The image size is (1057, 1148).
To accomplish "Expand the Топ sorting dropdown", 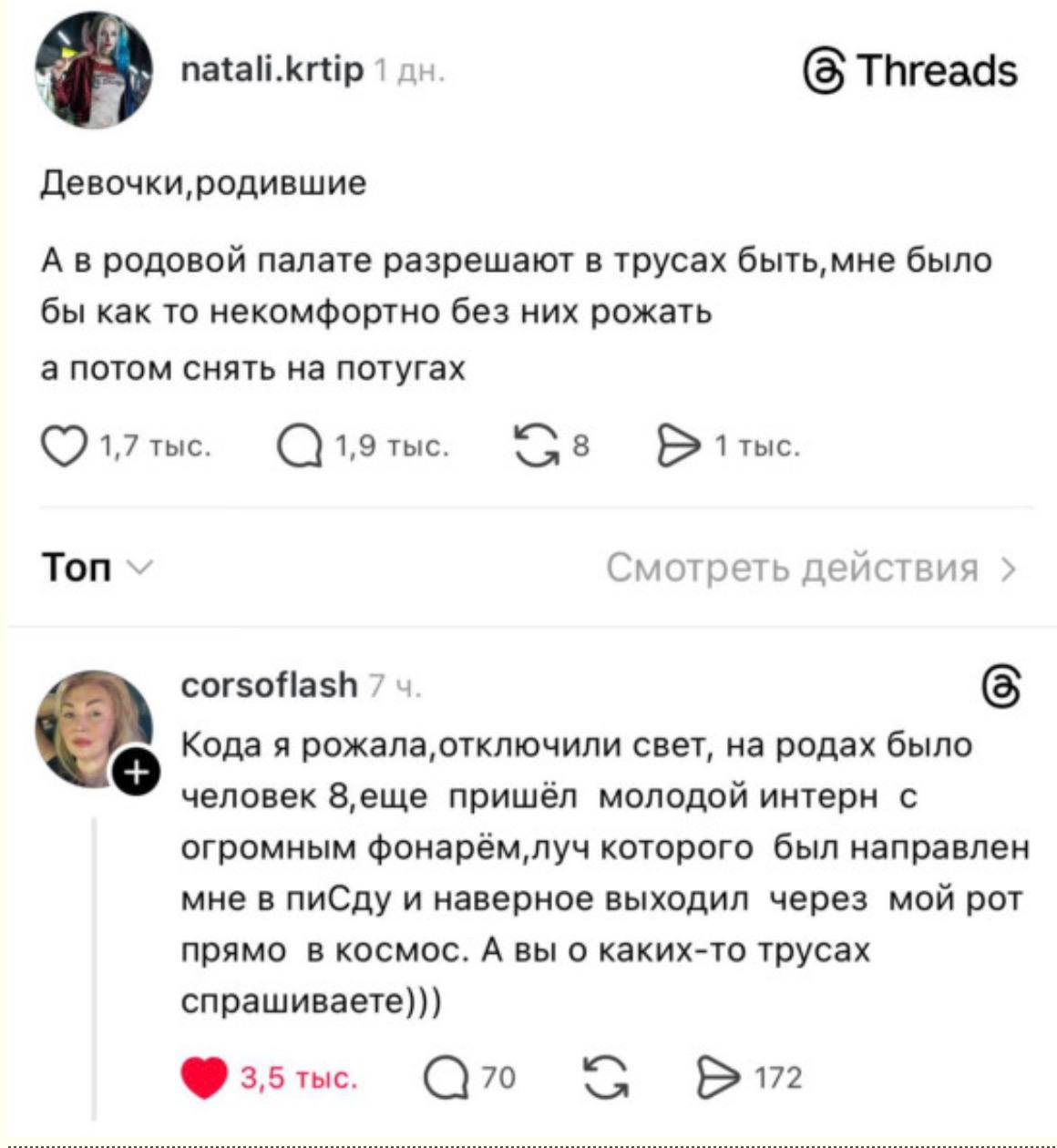I will (x=96, y=568).
